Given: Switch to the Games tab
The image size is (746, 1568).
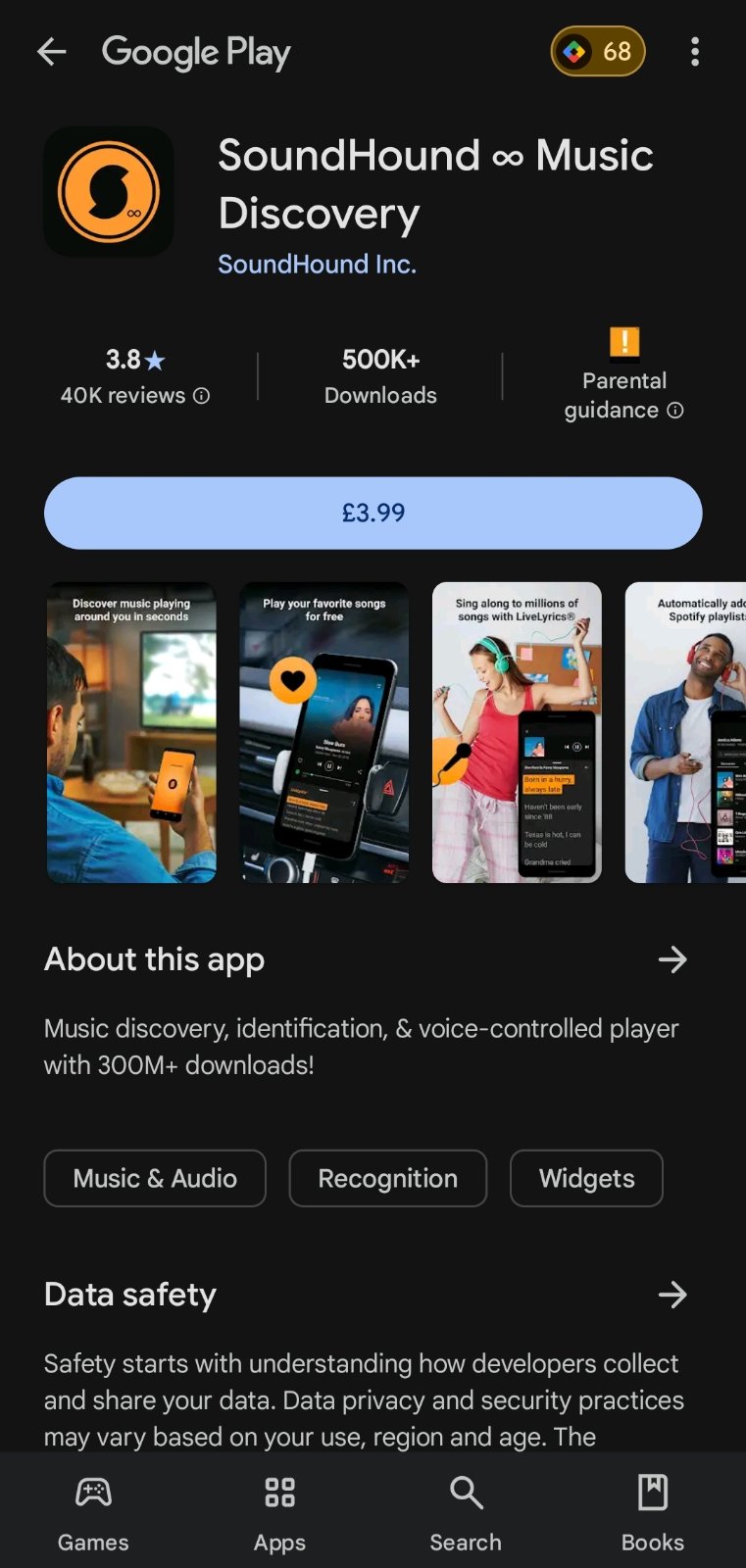Looking at the screenshot, I should (93, 1513).
